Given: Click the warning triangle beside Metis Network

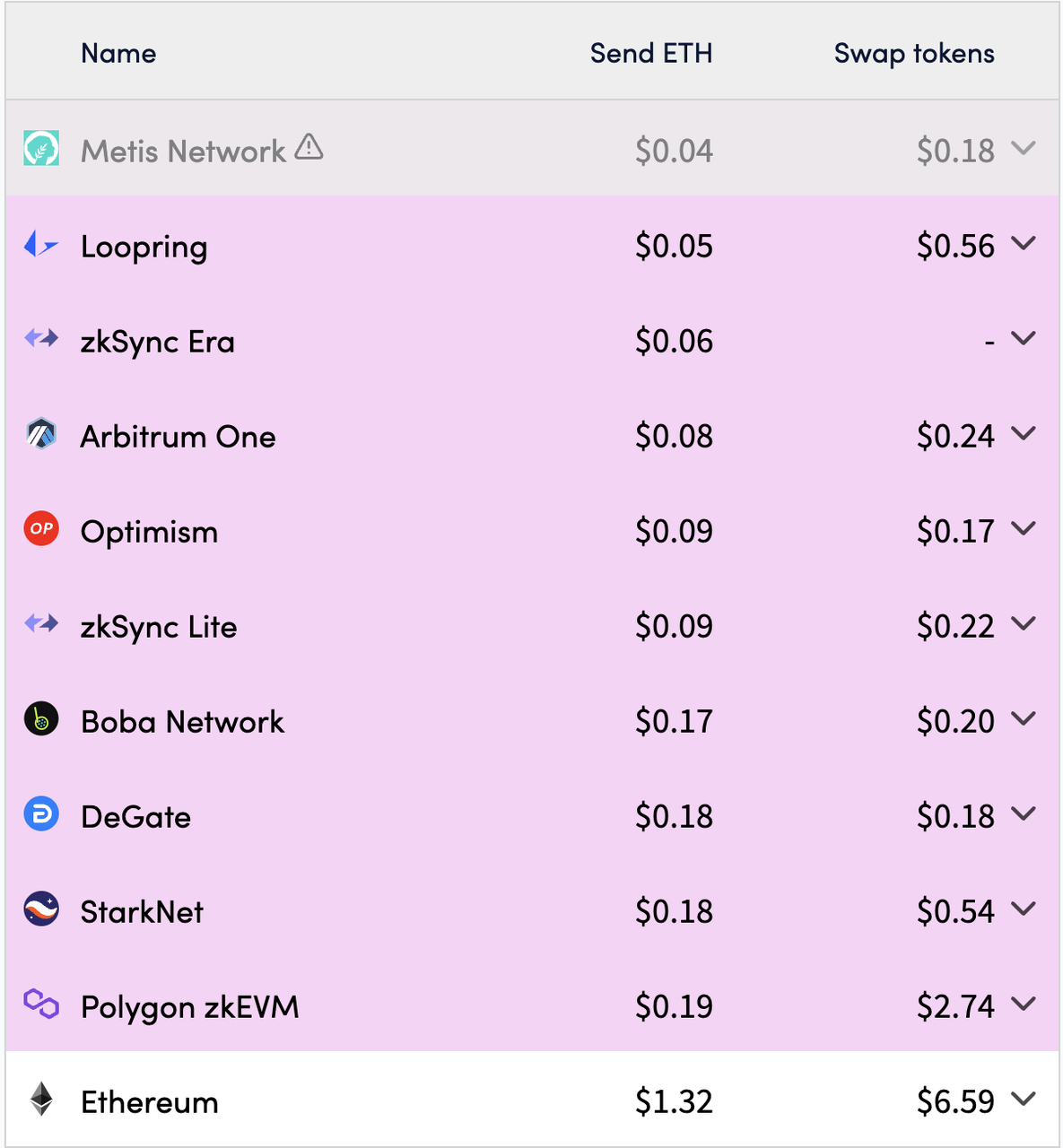Looking at the screenshot, I should click(x=308, y=147).
